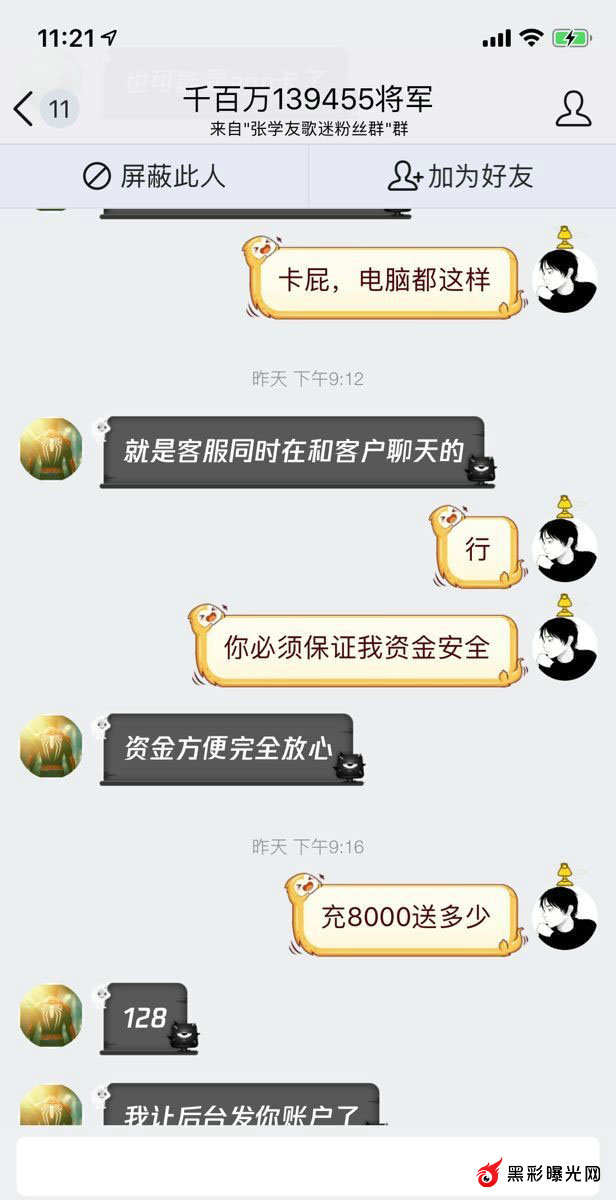616x1200 pixels.
Task: Open sender avatar beside message 128
Action: [x=51, y=1016]
